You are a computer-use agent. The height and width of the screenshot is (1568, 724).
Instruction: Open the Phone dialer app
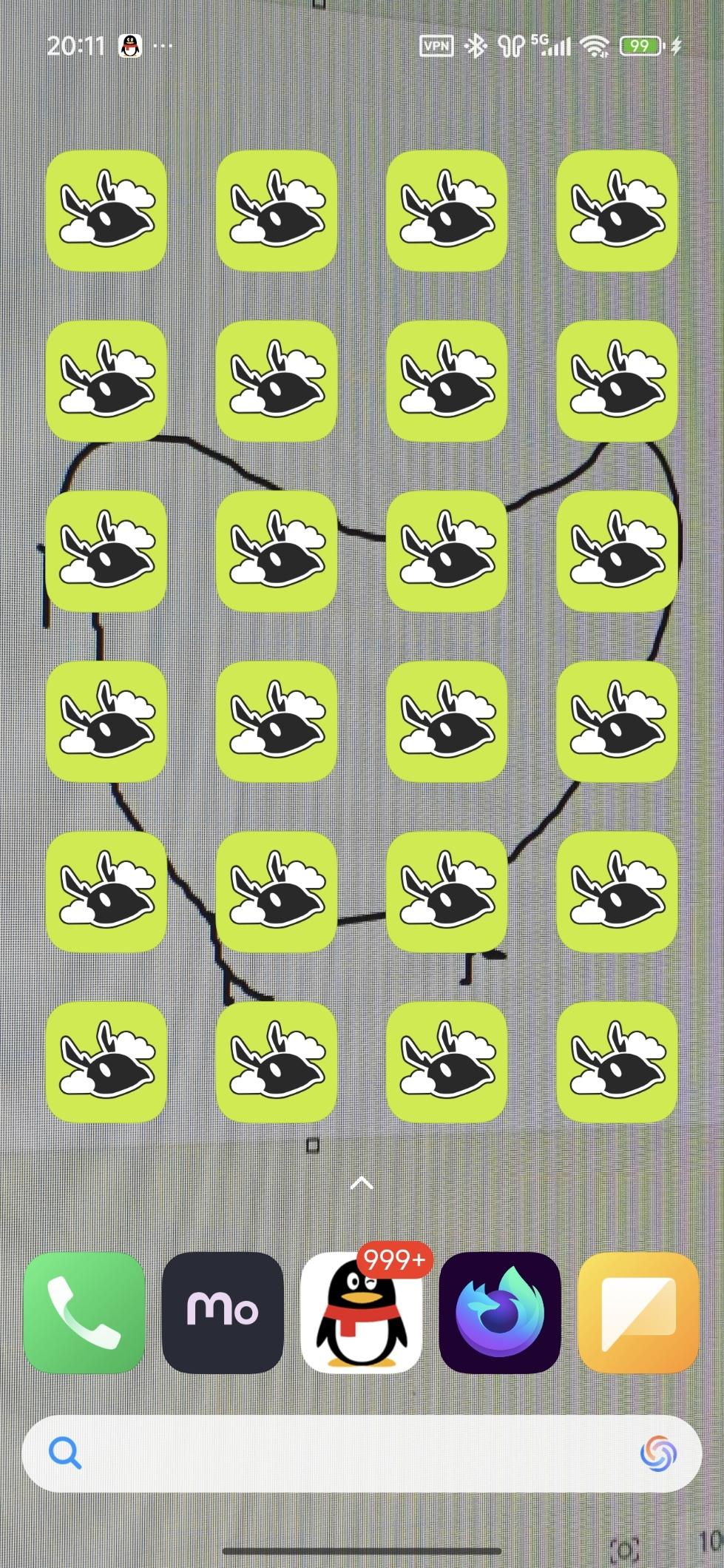point(84,1313)
